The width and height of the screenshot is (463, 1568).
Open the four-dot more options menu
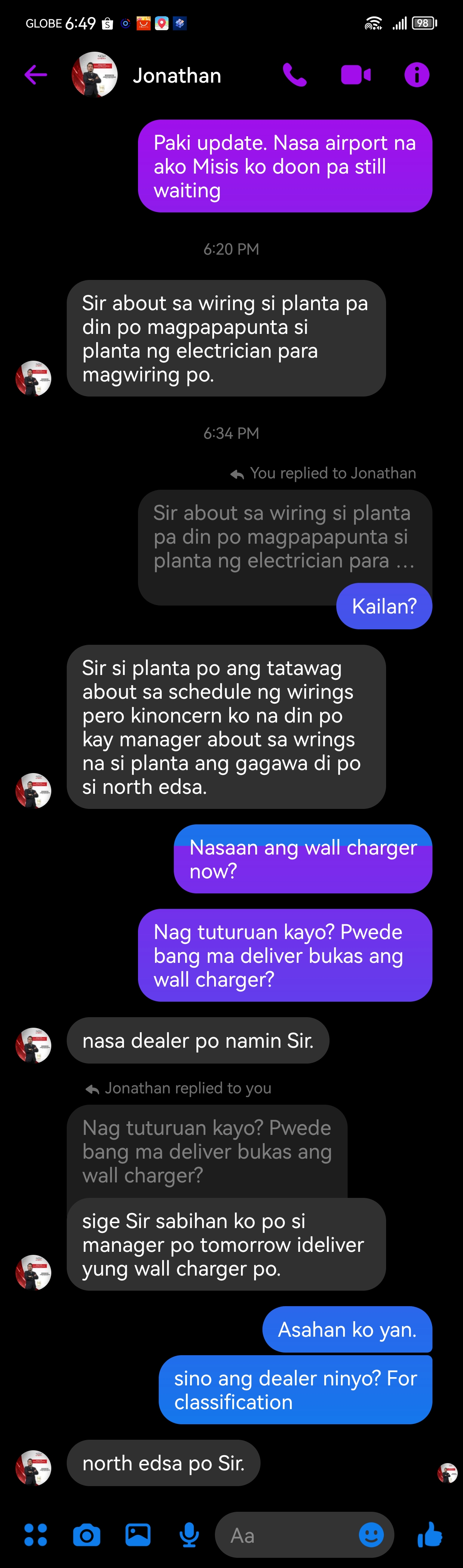tap(35, 1534)
